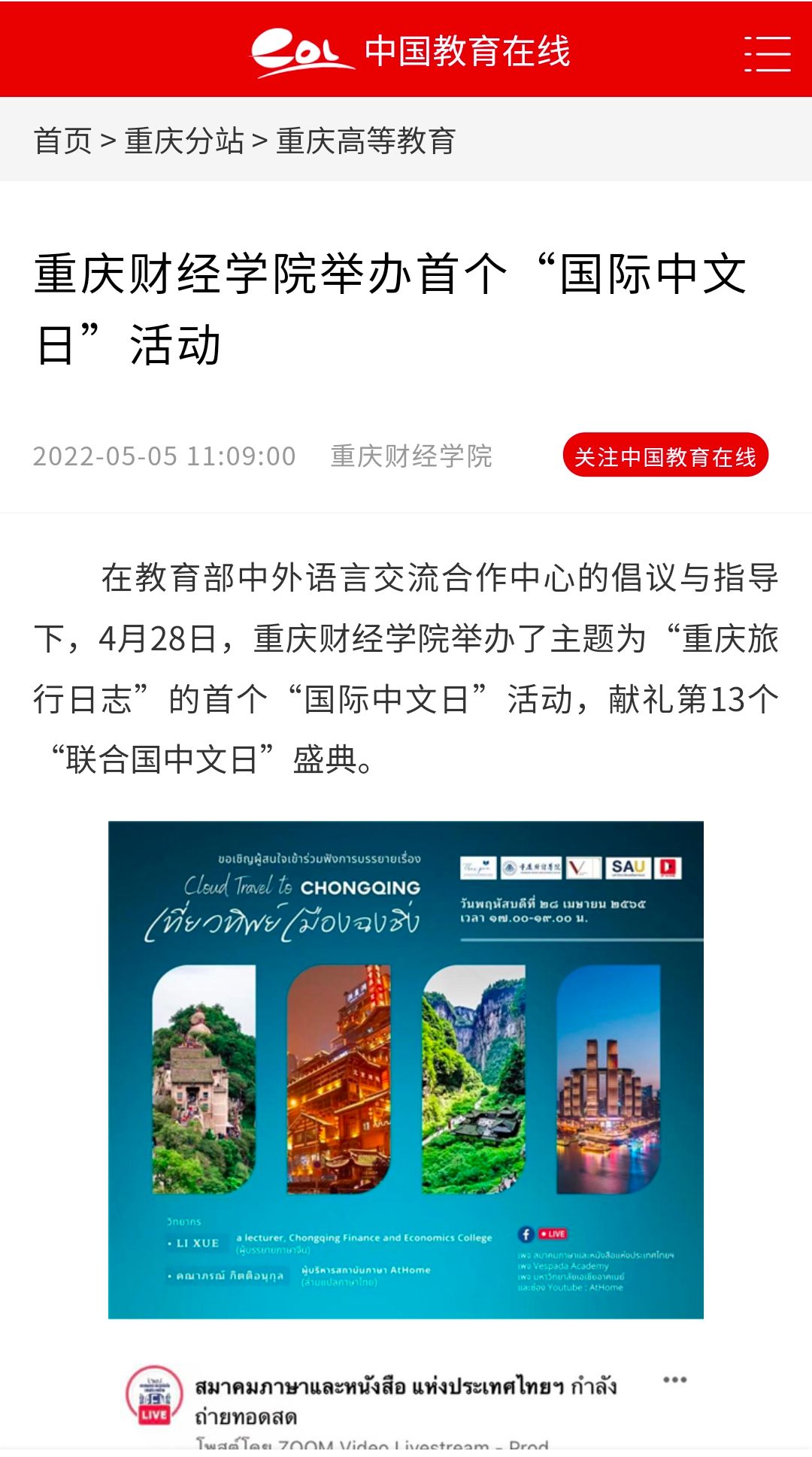Go to 首页 in the breadcrumb
The width and height of the screenshot is (812, 1457).
(x=62, y=141)
